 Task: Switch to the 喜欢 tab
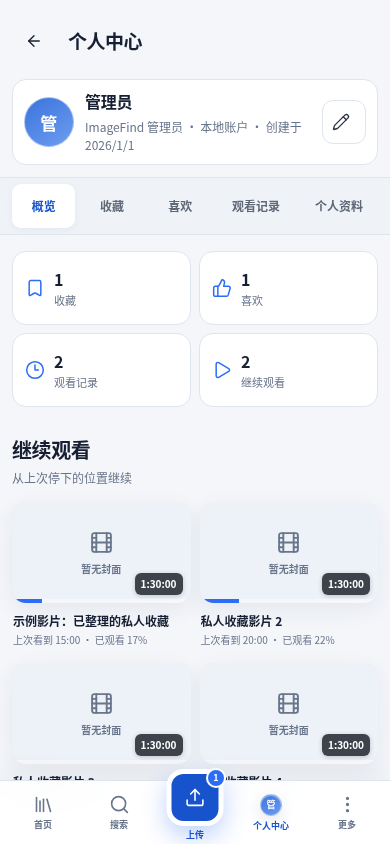(x=180, y=206)
